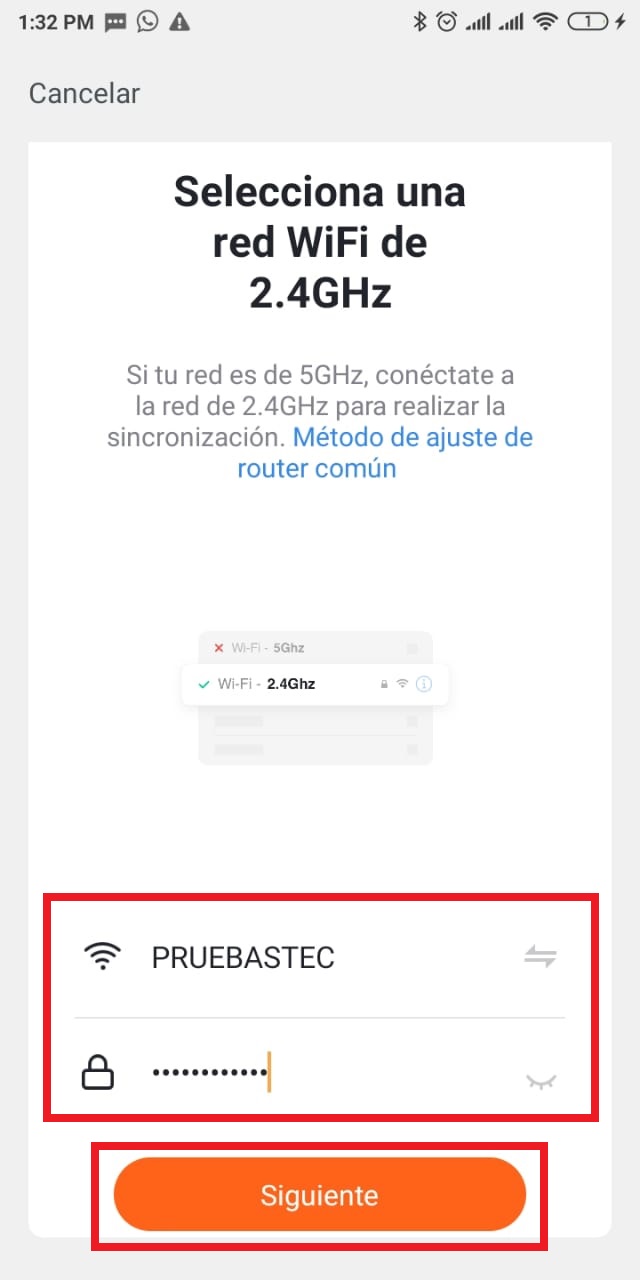Tap Cancelar to exit setup
Screen dimensions: 640x1280
point(84,94)
